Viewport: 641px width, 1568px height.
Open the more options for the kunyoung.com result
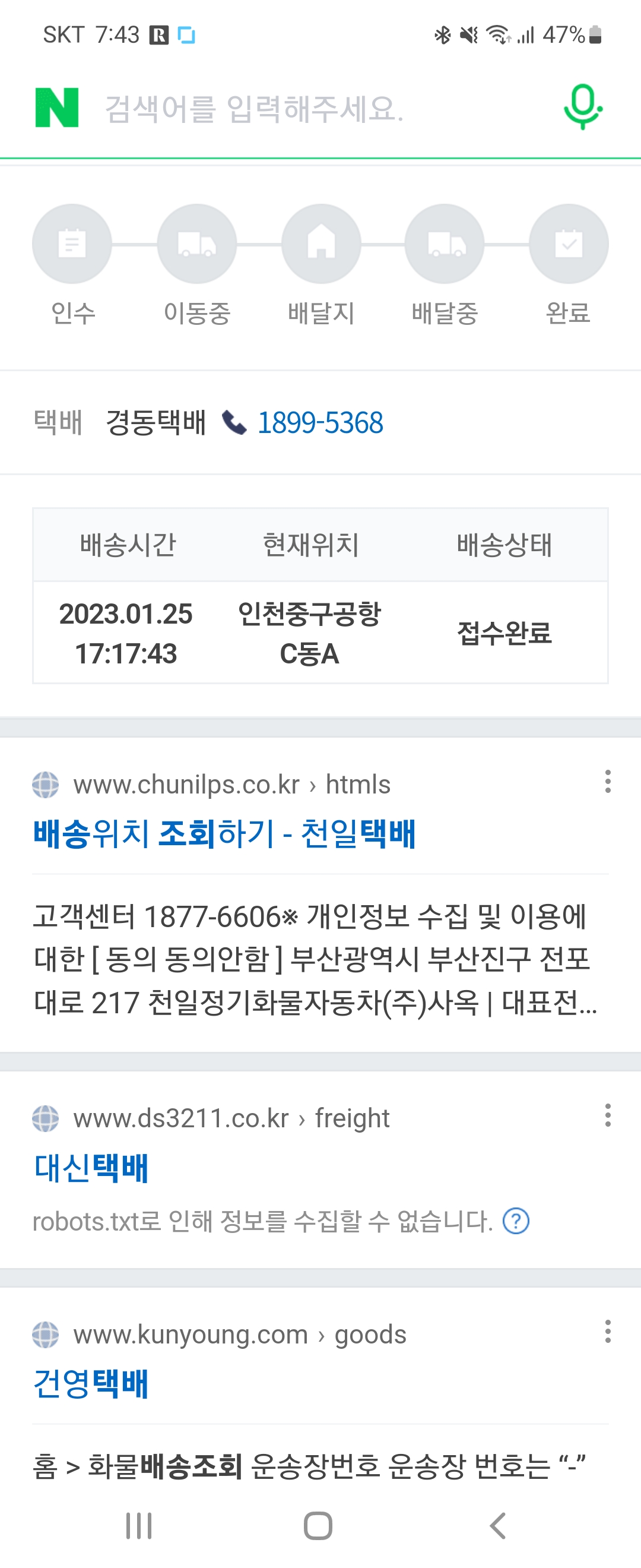(x=607, y=1332)
